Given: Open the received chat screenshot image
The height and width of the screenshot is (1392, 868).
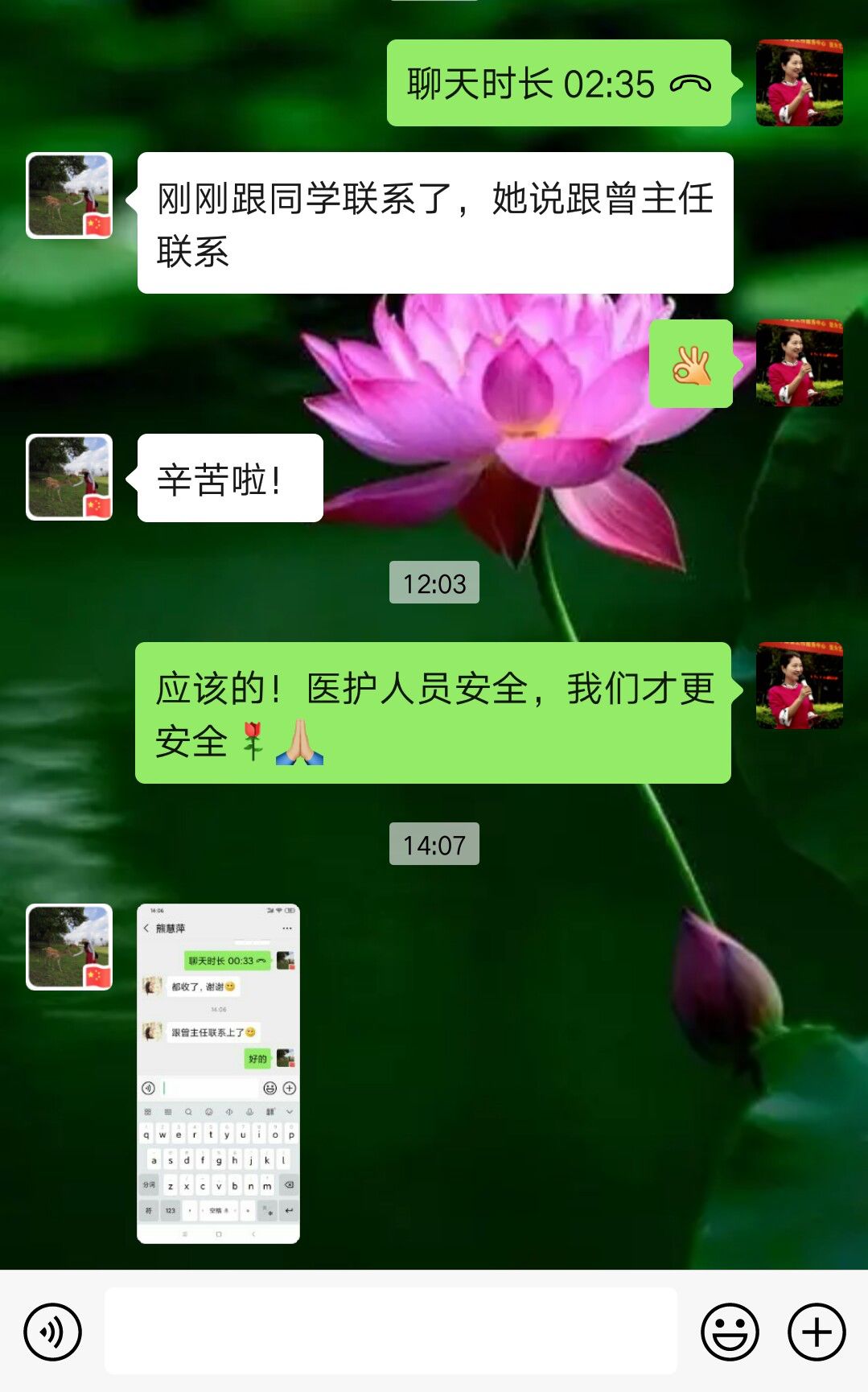Looking at the screenshot, I should tap(218, 1073).
